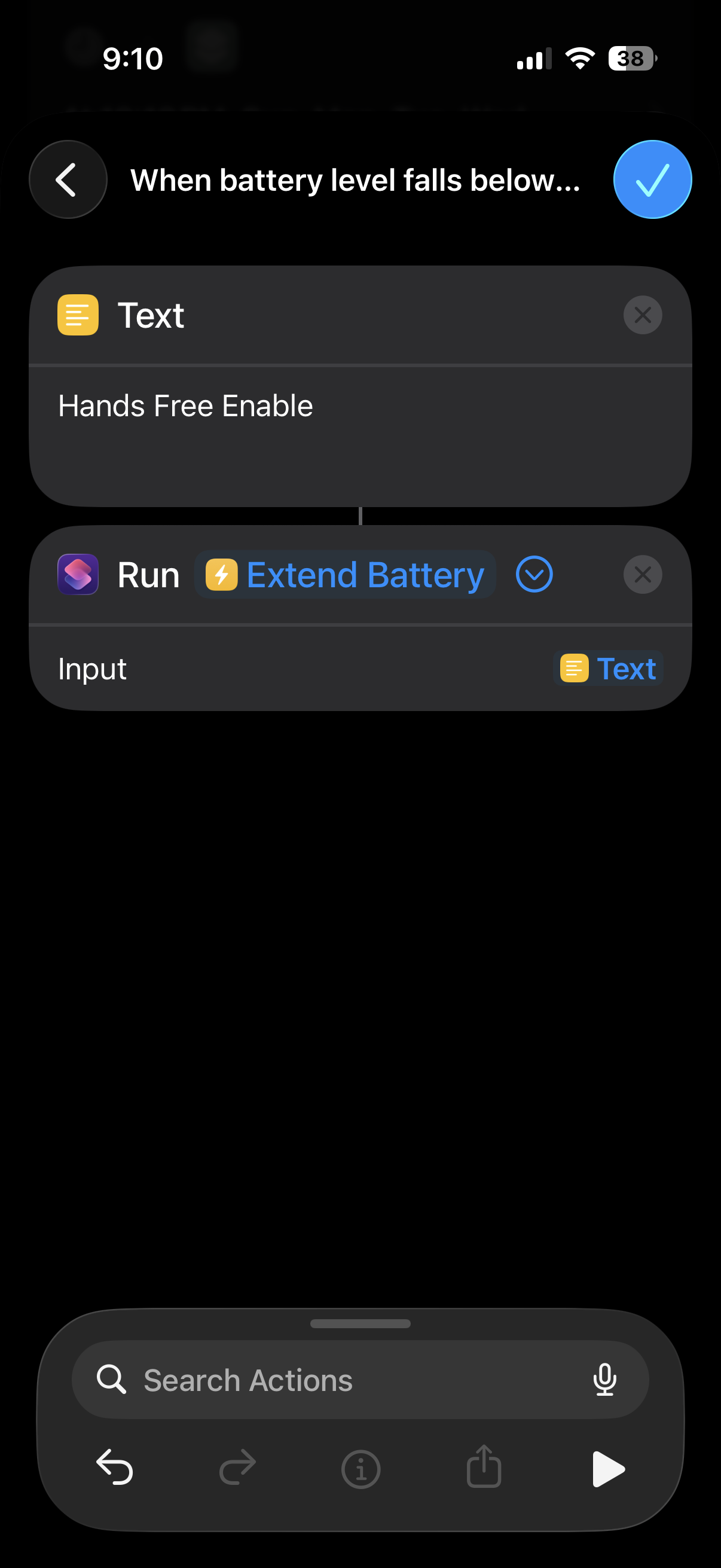Open the shortcut info details
The width and height of the screenshot is (721, 1568).
(361, 1469)
